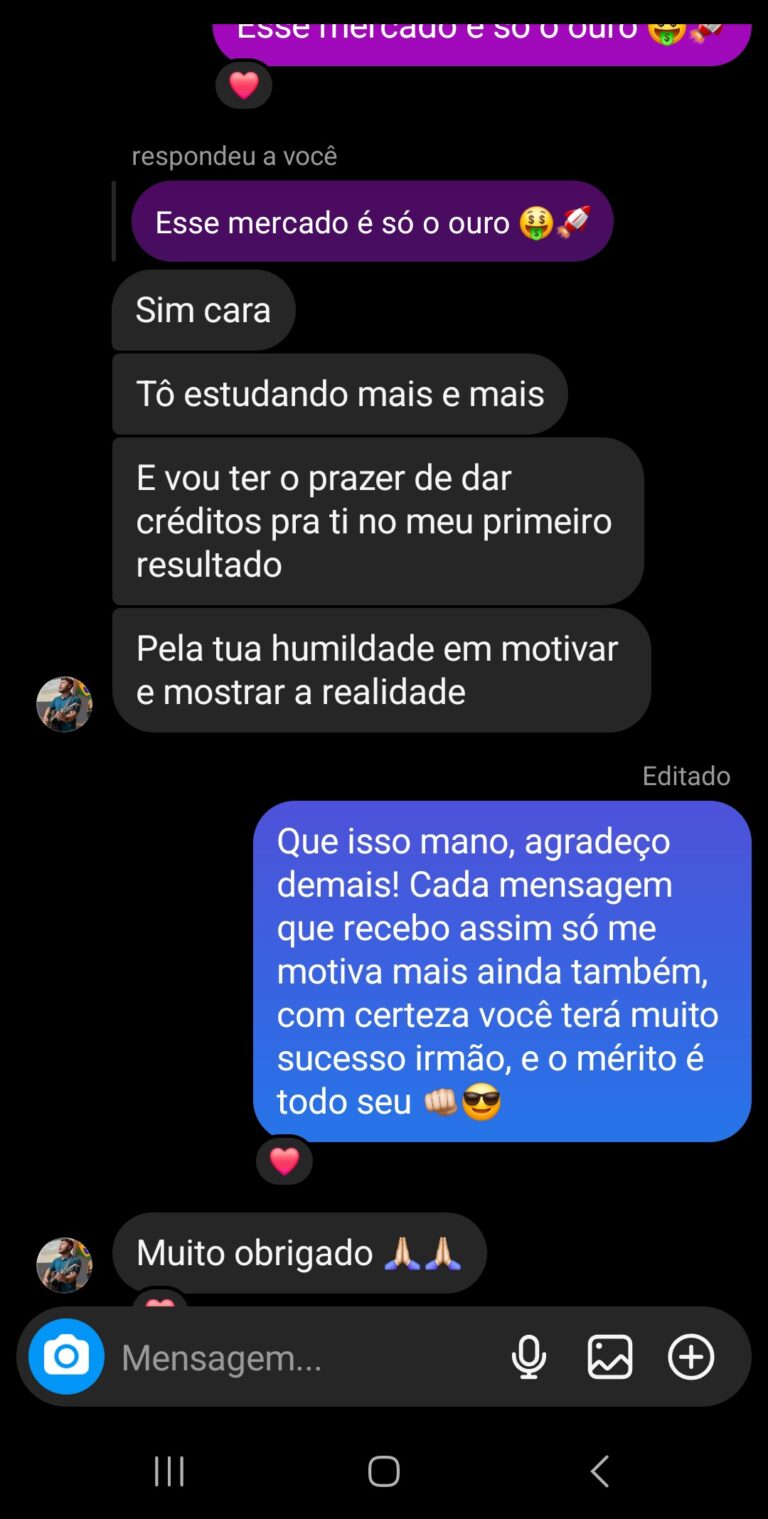View heart reaction under "Que isso mano" message
The image size is (768, 1519).
click(285, 1161)
